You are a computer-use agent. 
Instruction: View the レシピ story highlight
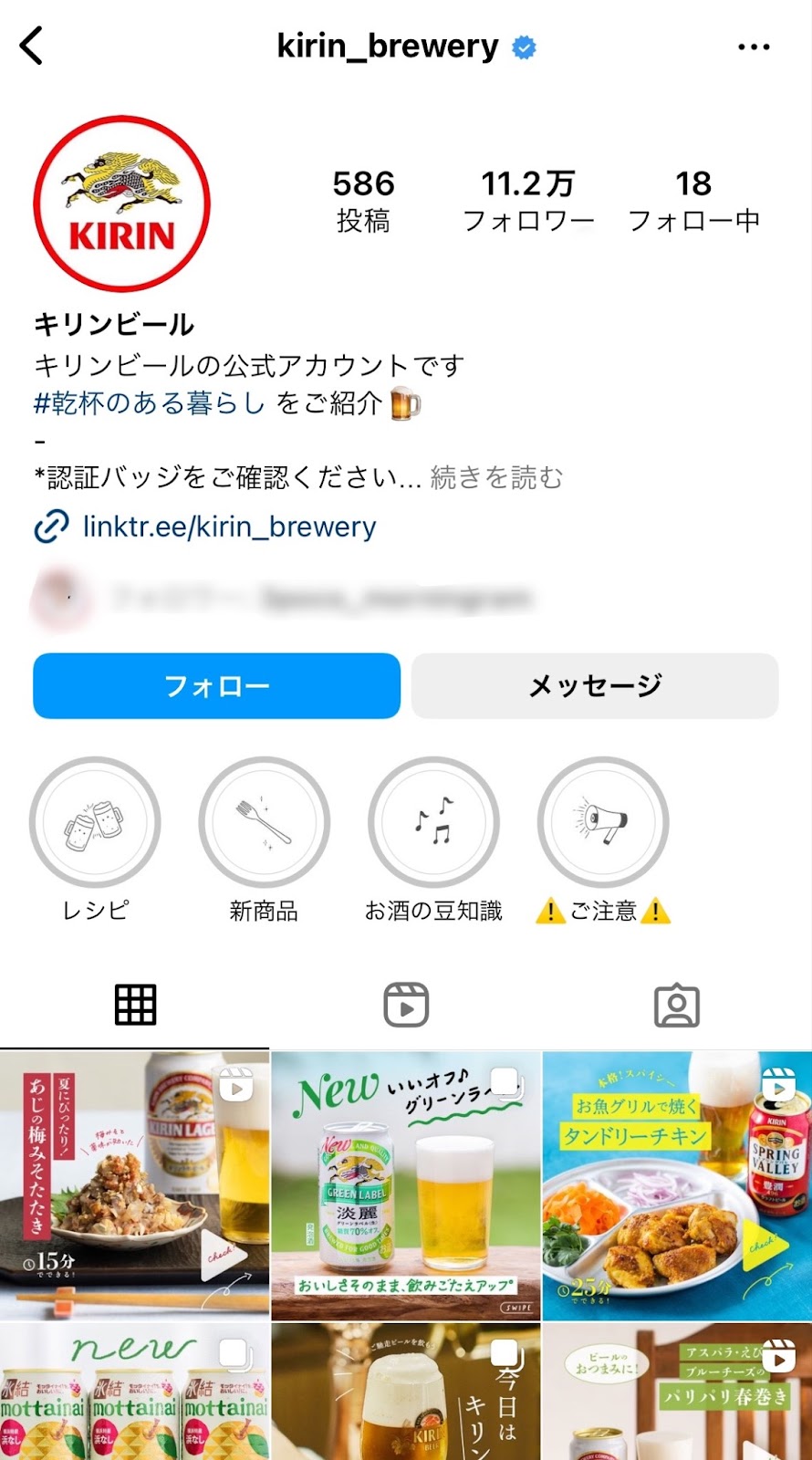95,822
